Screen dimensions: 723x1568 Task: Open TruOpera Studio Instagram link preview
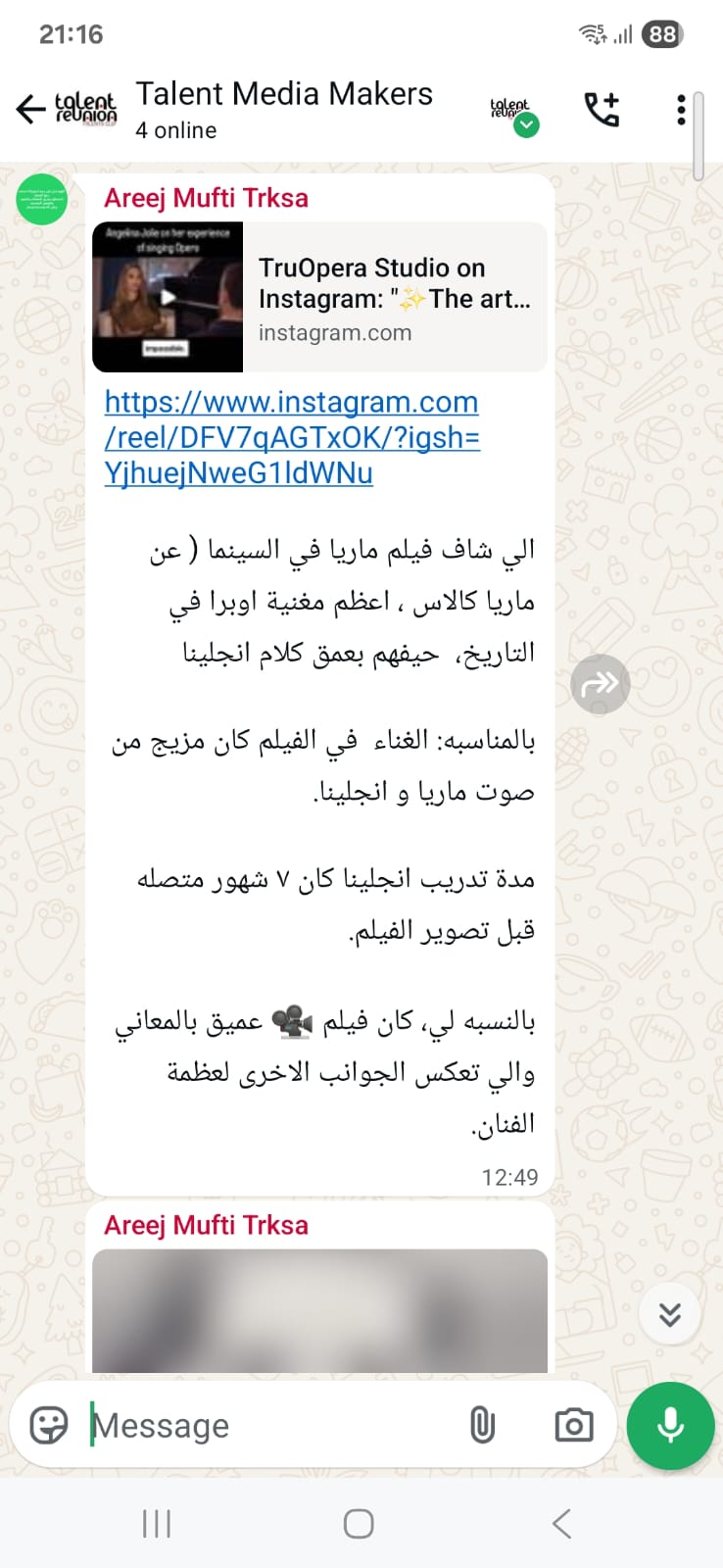(x=318, y=297)
